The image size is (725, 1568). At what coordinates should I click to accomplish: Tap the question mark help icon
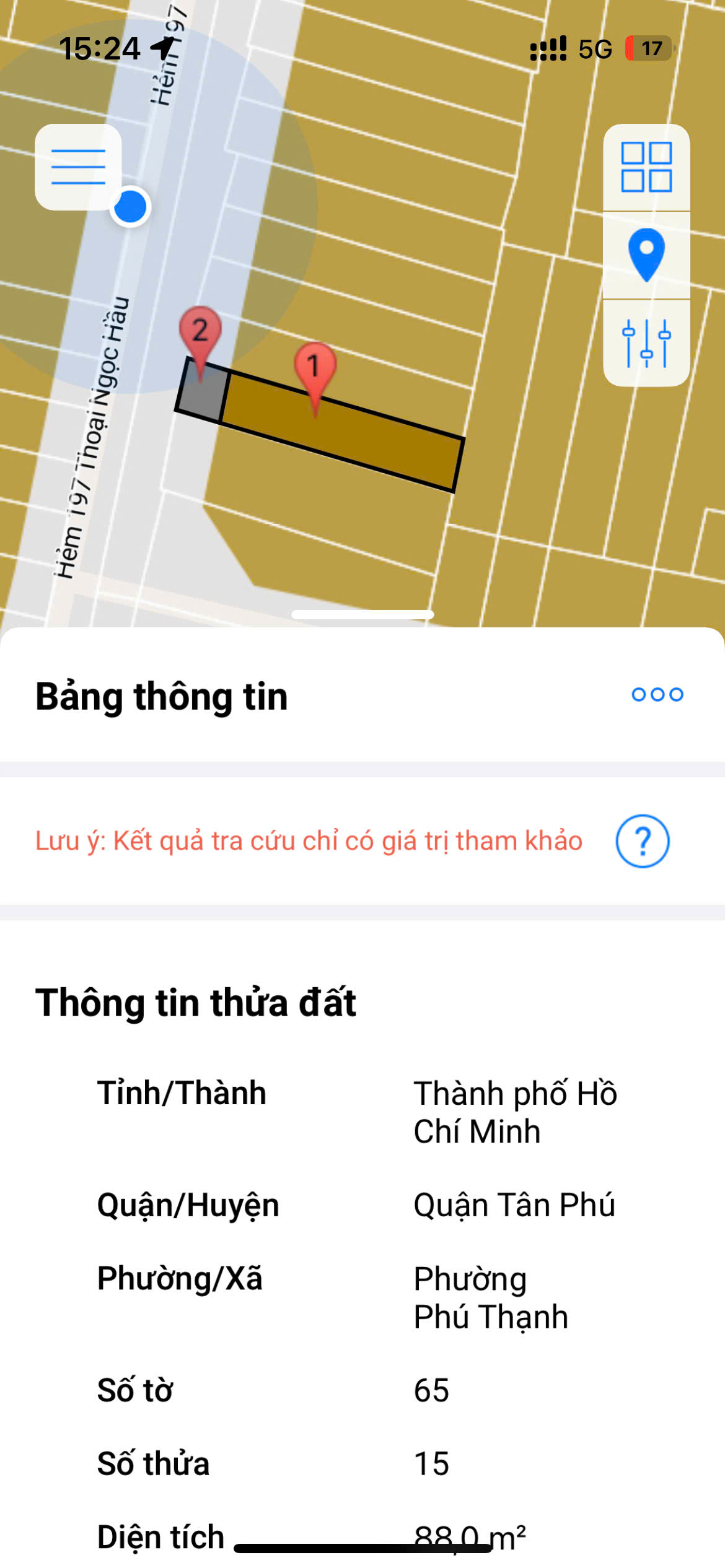tap(643, 841)
